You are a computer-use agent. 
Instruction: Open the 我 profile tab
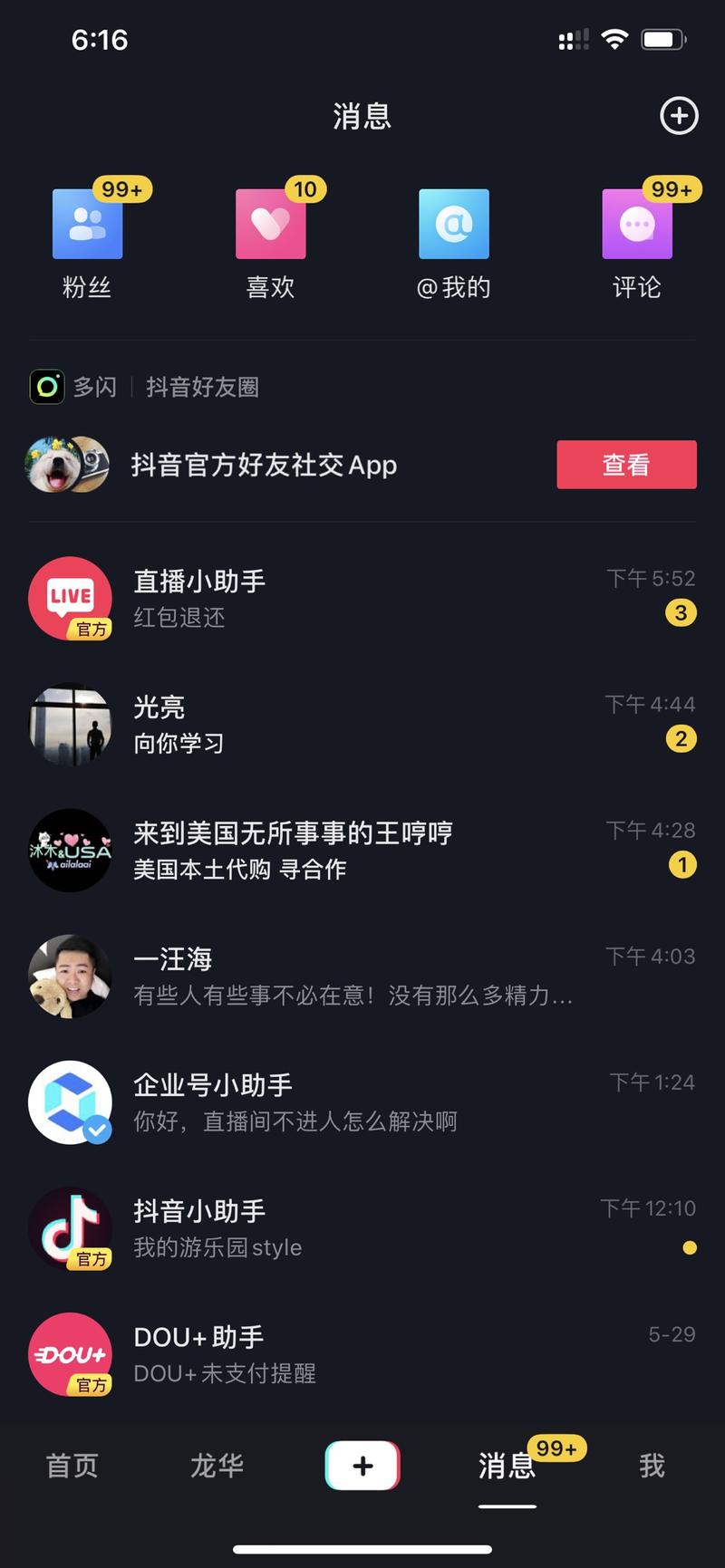(652, 1466)
